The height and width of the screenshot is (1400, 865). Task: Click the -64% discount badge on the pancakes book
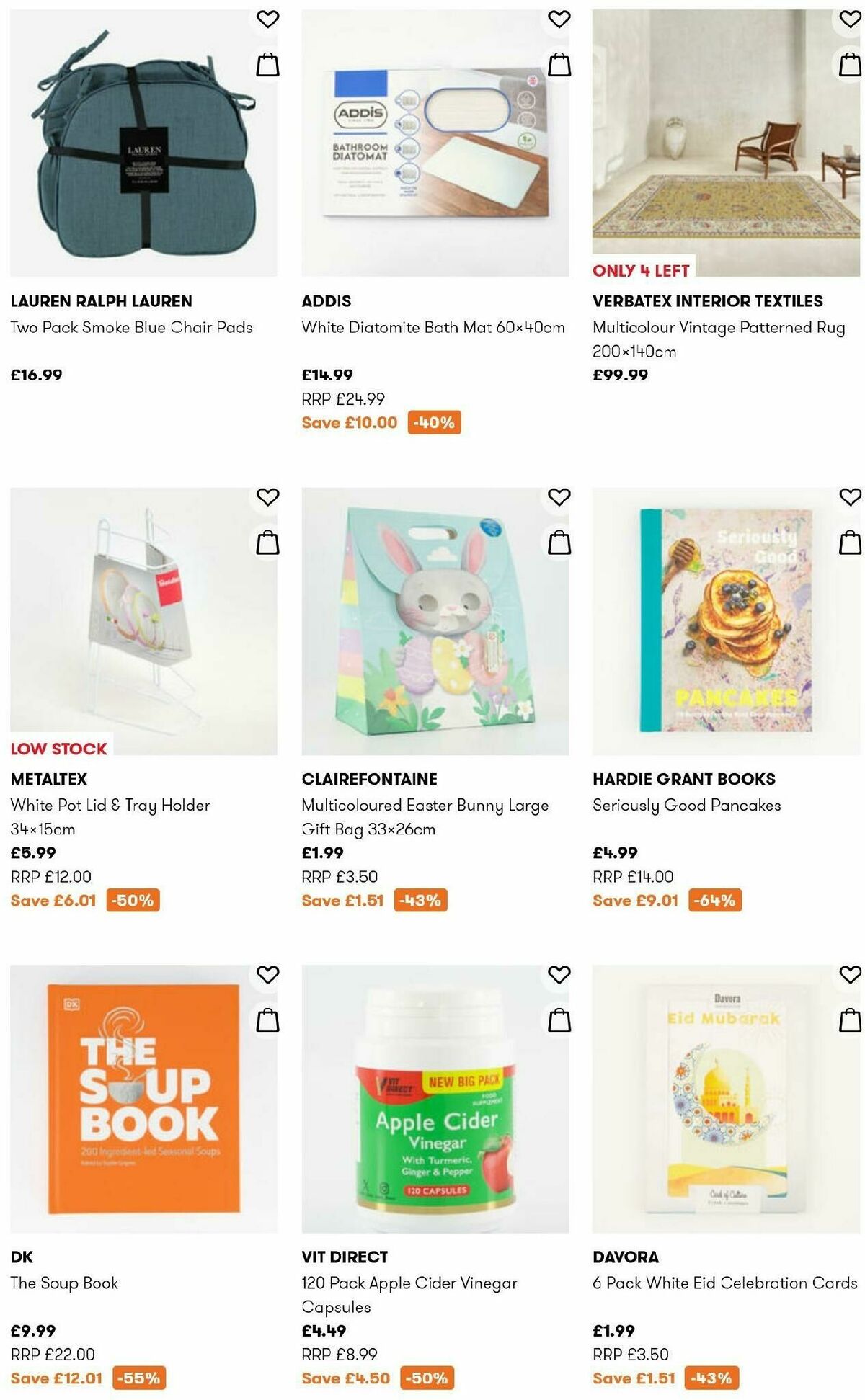[x=715, y=899]
